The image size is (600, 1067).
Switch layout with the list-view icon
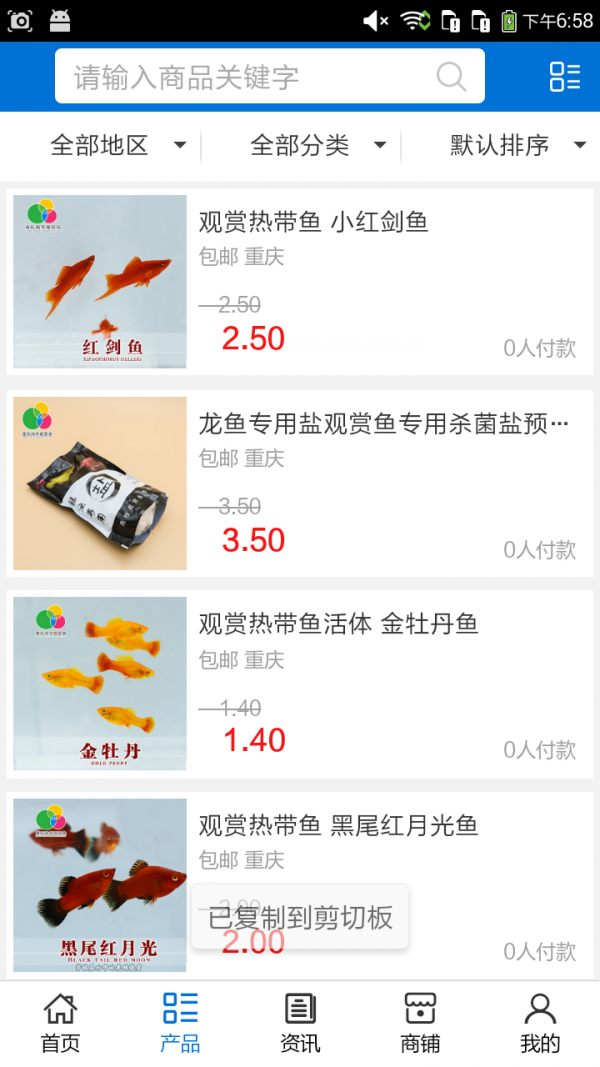click(x=565, y=76)
